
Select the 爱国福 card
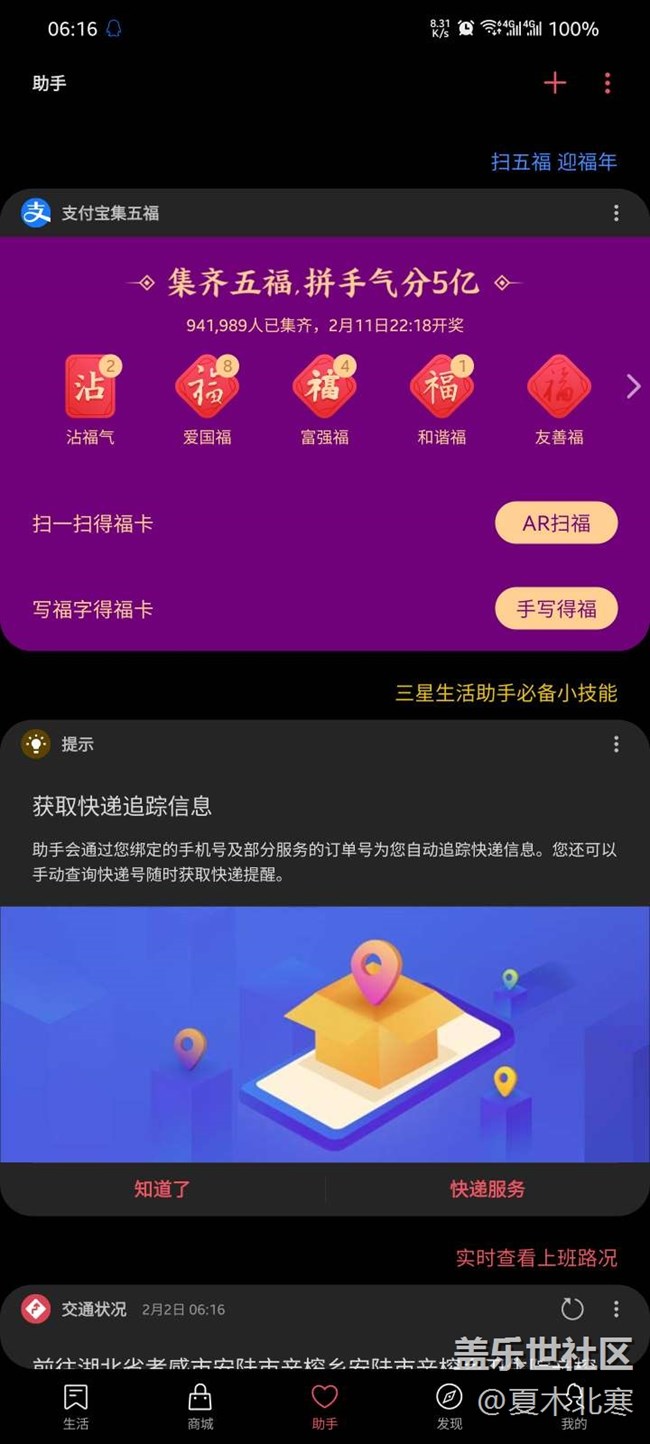click(207, 398)
